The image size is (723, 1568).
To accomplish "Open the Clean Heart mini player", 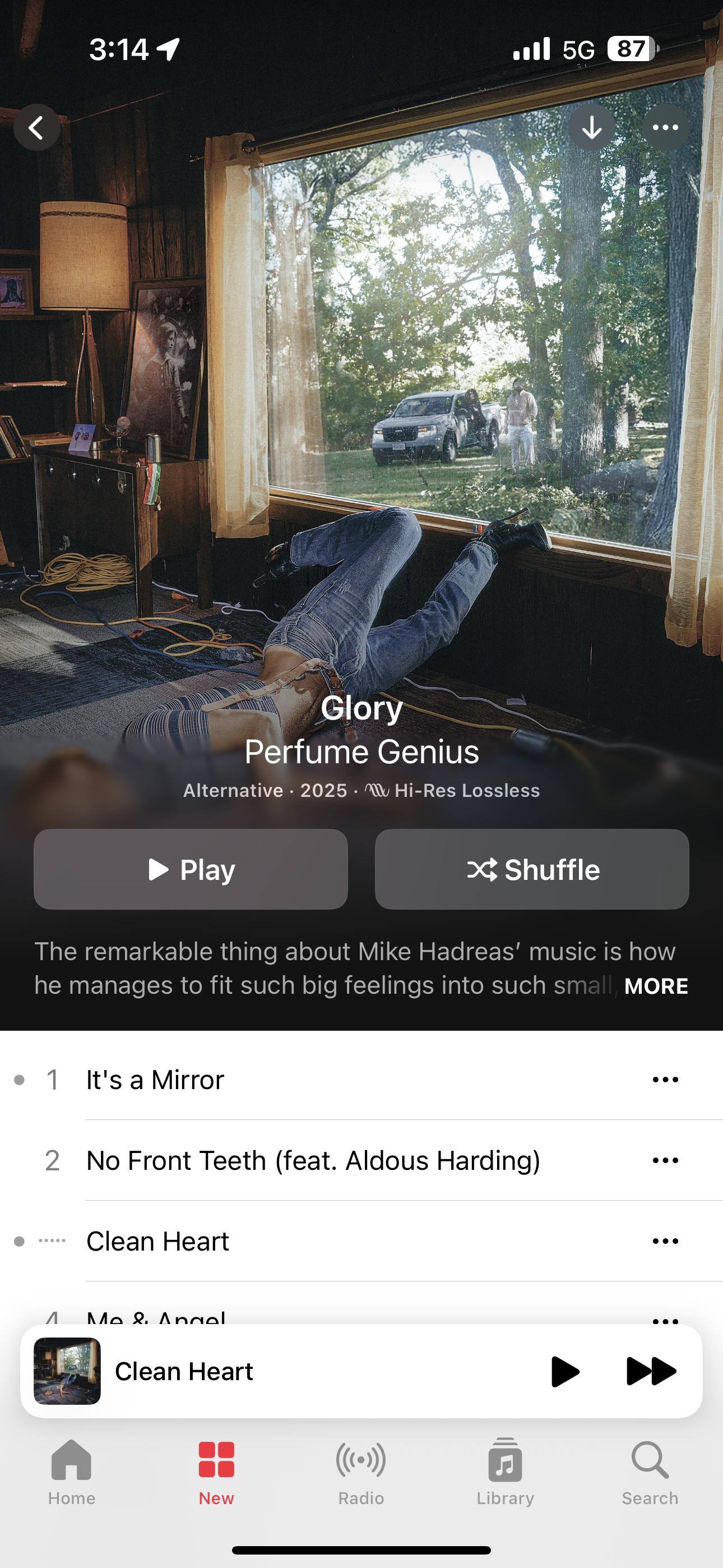I will tap(243, 1371).
